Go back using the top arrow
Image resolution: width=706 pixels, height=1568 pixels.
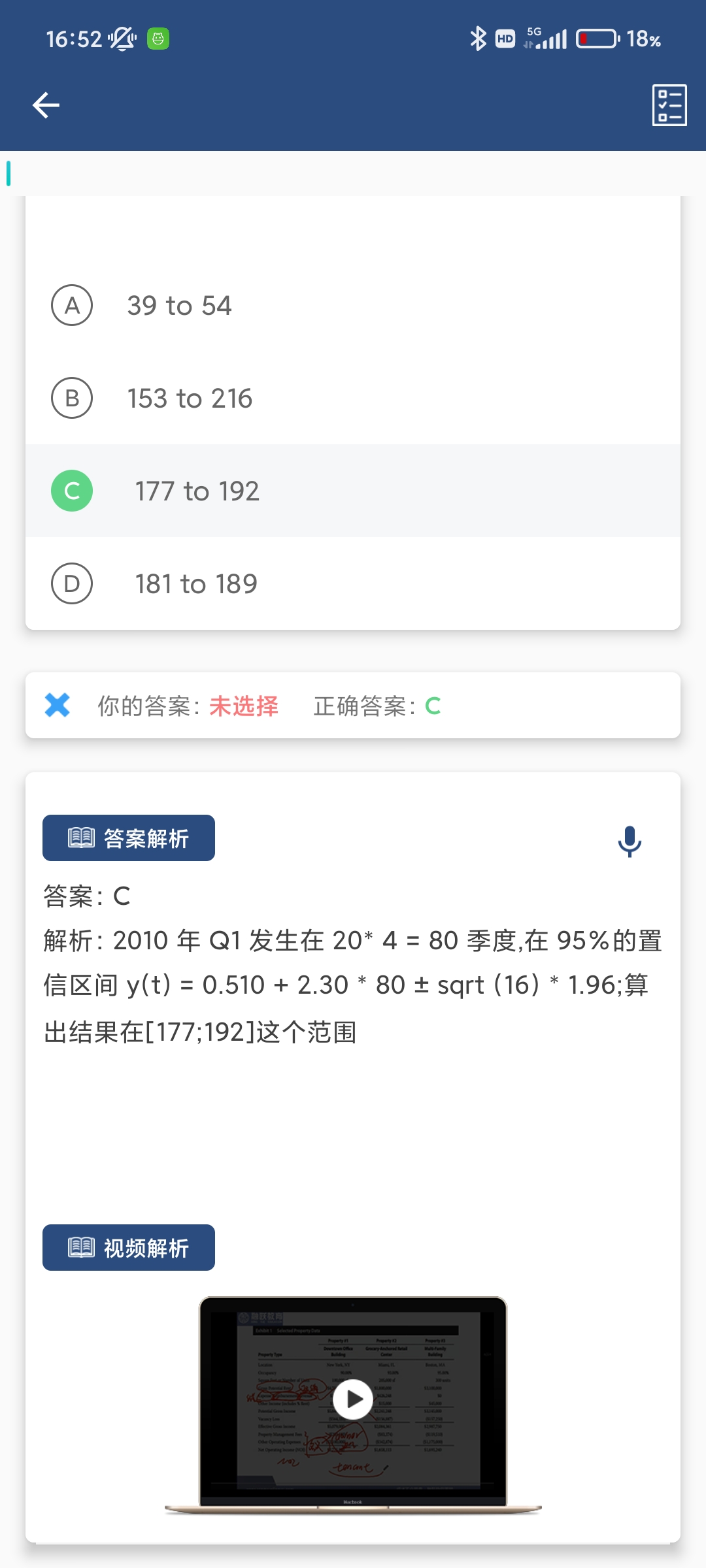[x=46, y=105]
